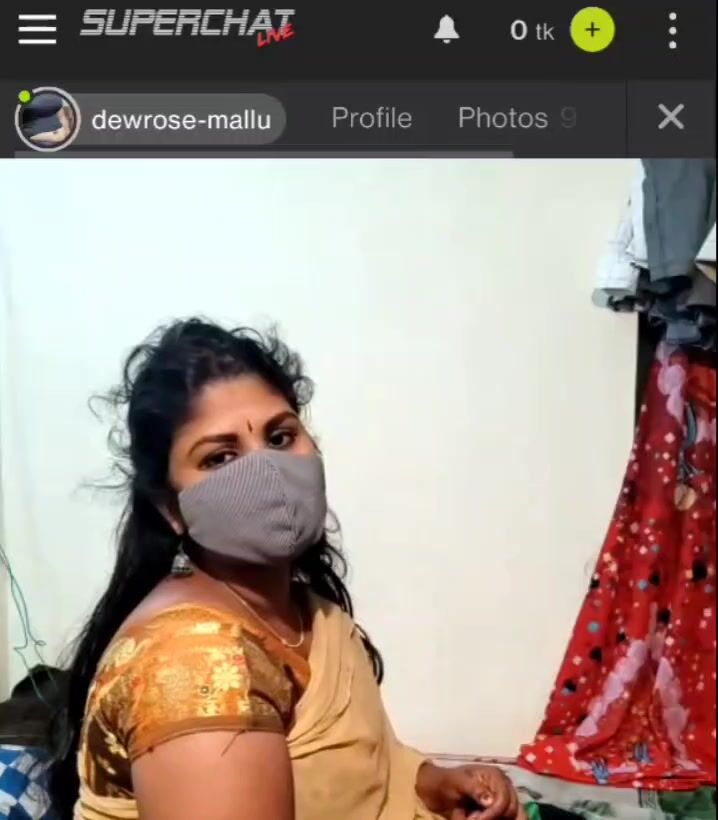Screen dimensions: 718x820
Task: Open dewrose-mallu's streamer chip
Action: pos(150,119)
